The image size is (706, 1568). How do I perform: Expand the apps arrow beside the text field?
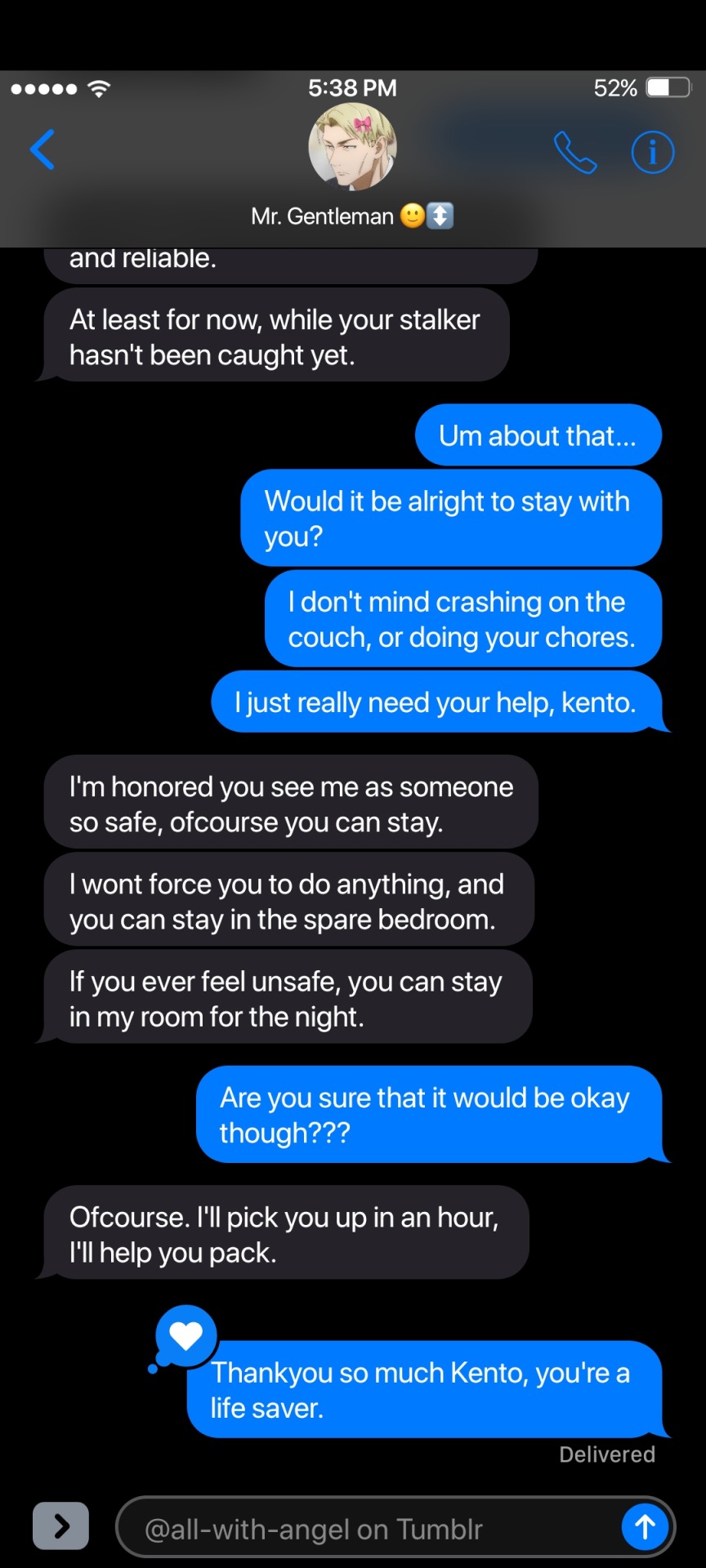tap(60, 1526)
